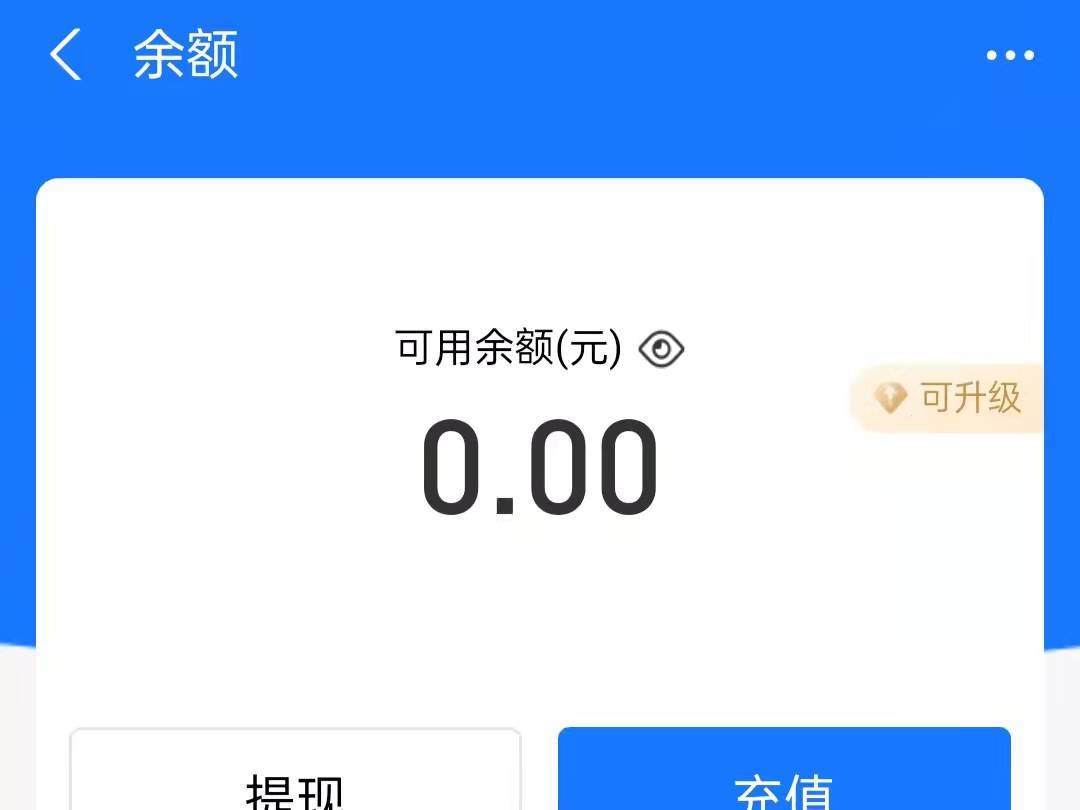This screenshot has width=1080, height=810.
Task: Tap 提现 to withdraw balance
Action: click(x=295, y=775)
